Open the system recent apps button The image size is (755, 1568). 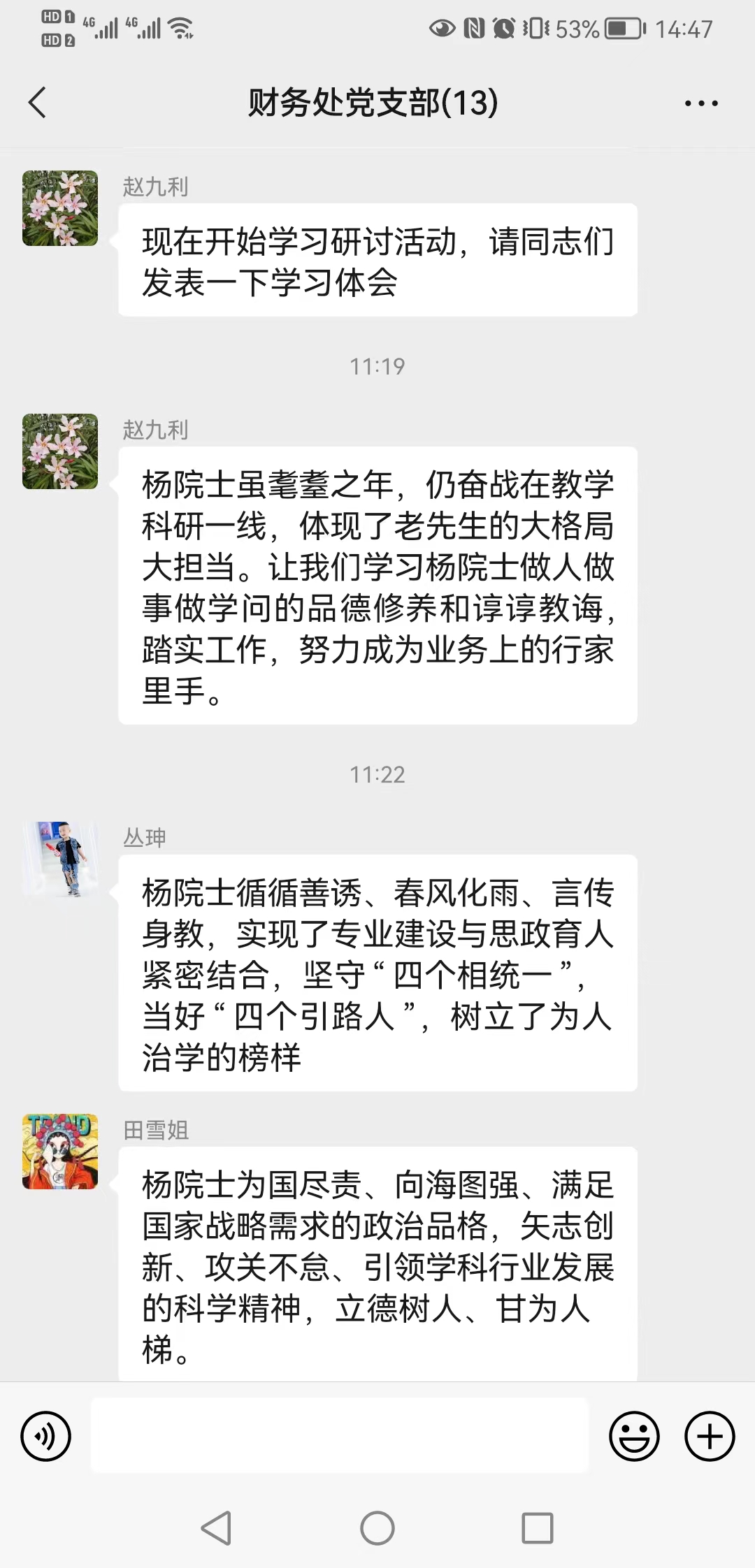[x=538, y=1528]
